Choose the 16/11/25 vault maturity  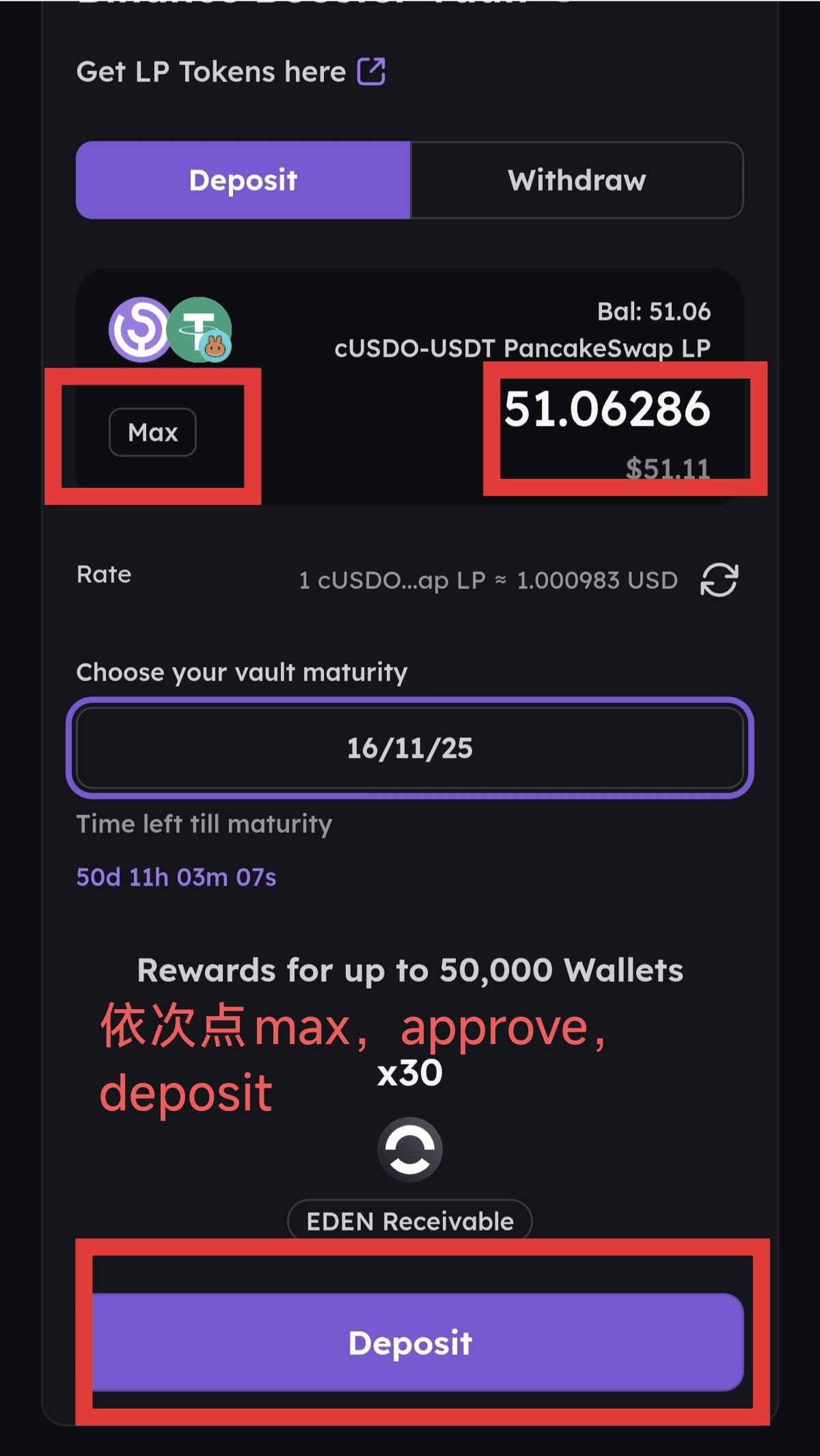(410, 748)
